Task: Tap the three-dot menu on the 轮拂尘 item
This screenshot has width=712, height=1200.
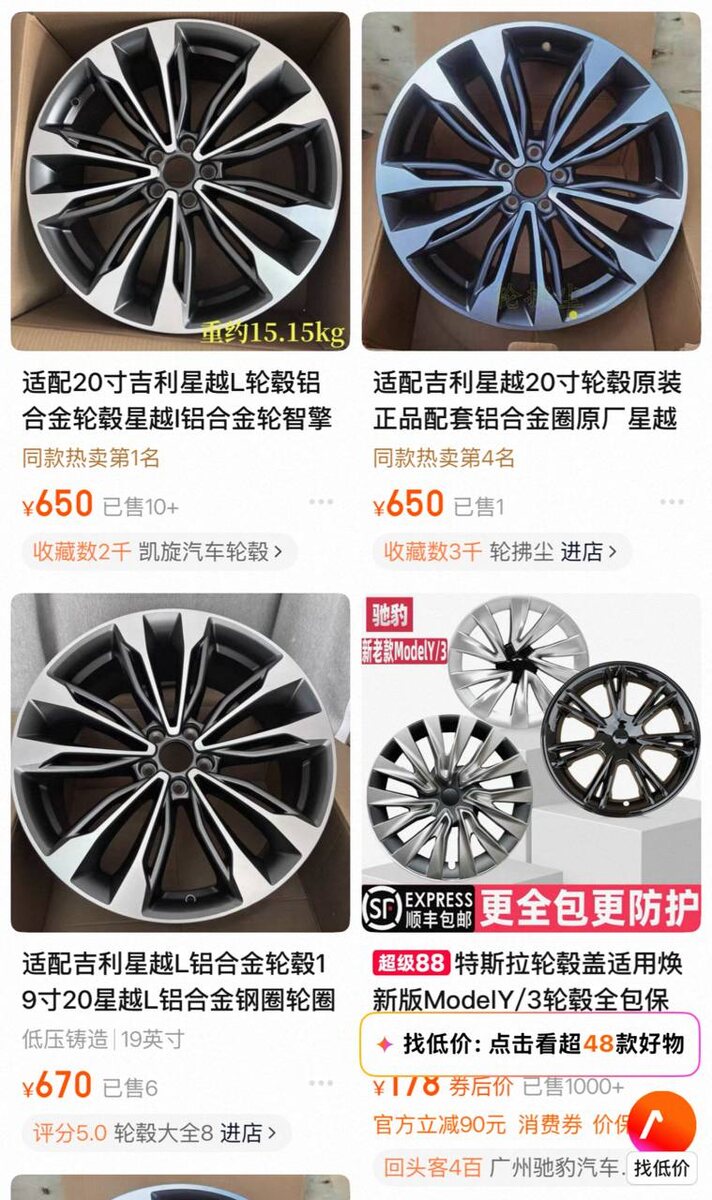Action: (672, 502)
